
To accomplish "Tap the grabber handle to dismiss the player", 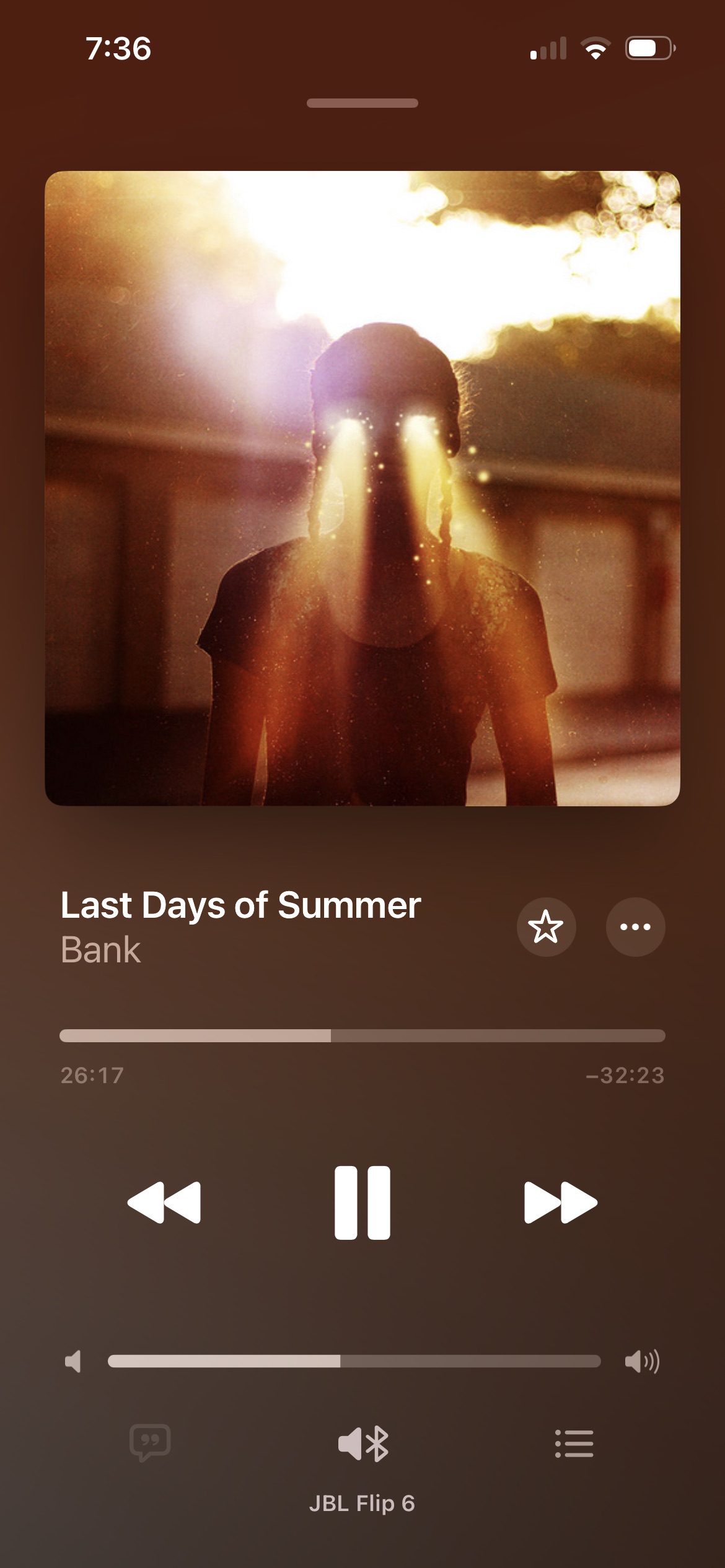I will pos(362,103).
